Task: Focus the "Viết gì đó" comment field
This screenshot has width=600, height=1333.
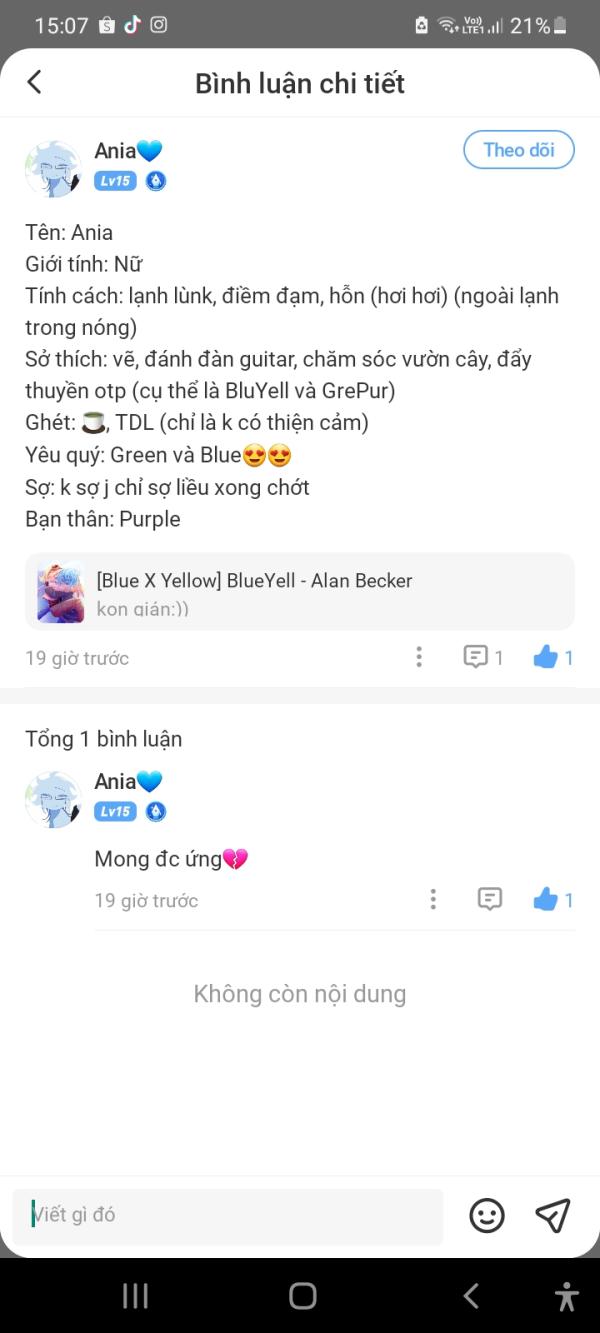Action: (x=228, y=1216)
